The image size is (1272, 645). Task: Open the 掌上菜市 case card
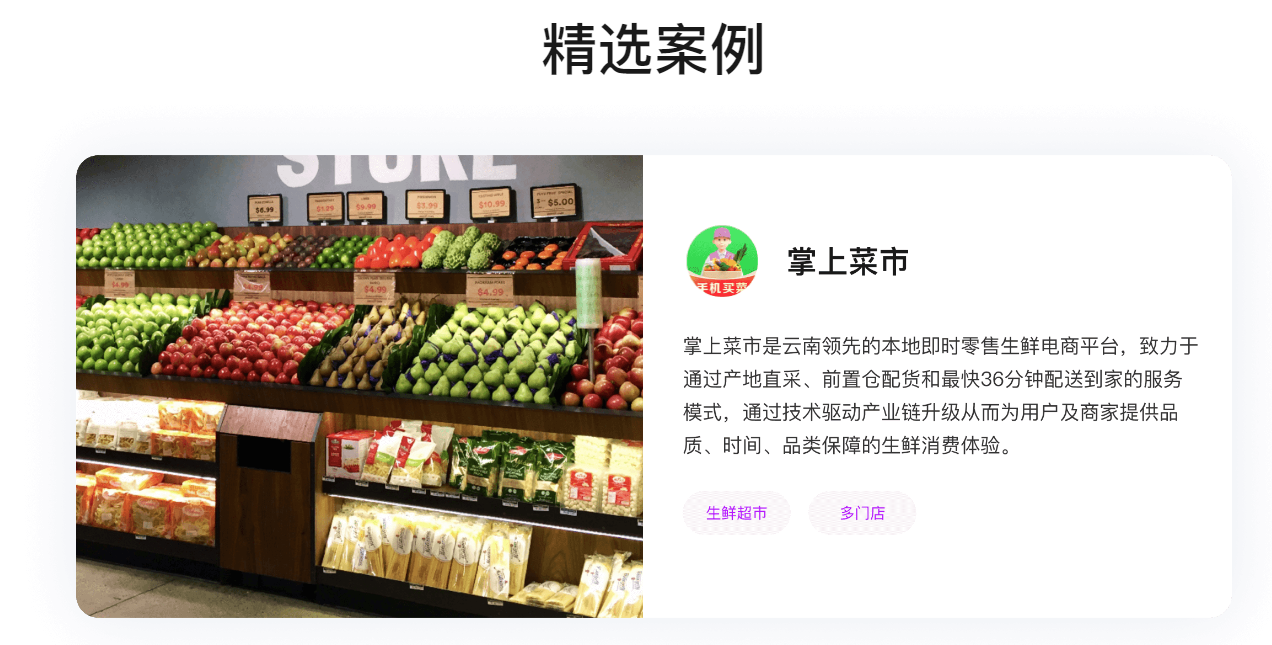coord(848,262)
